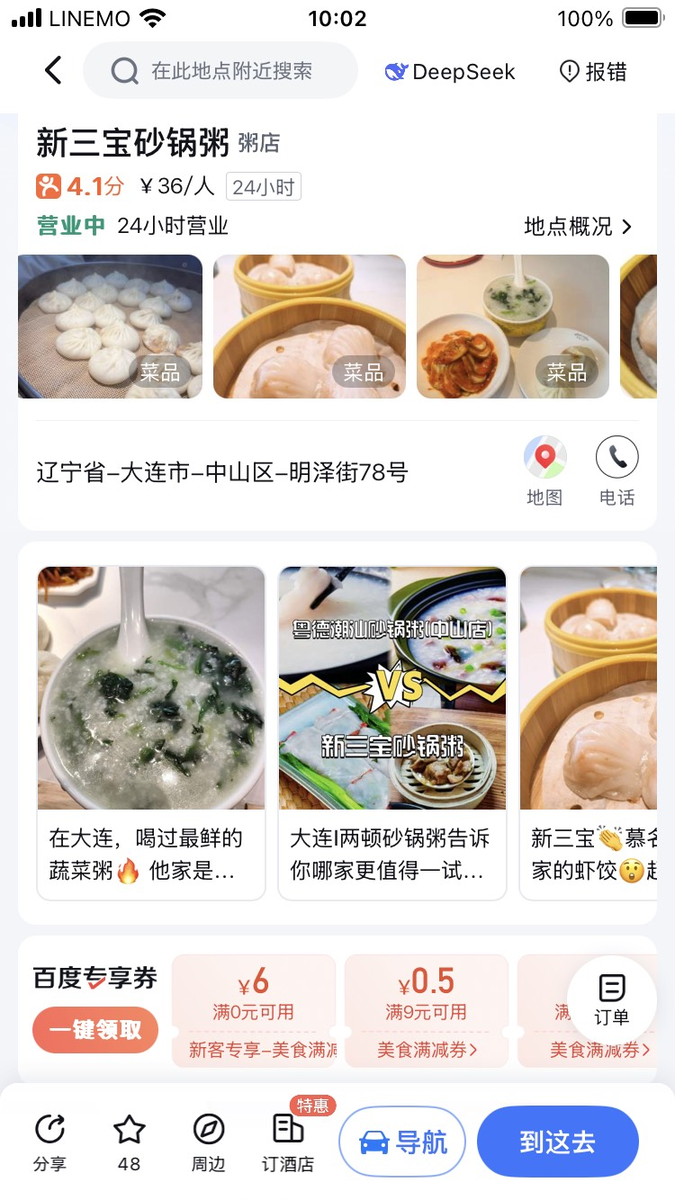Share this place via 分享
Viewport: 675px width, 1200px height.
coord(49,1141)
